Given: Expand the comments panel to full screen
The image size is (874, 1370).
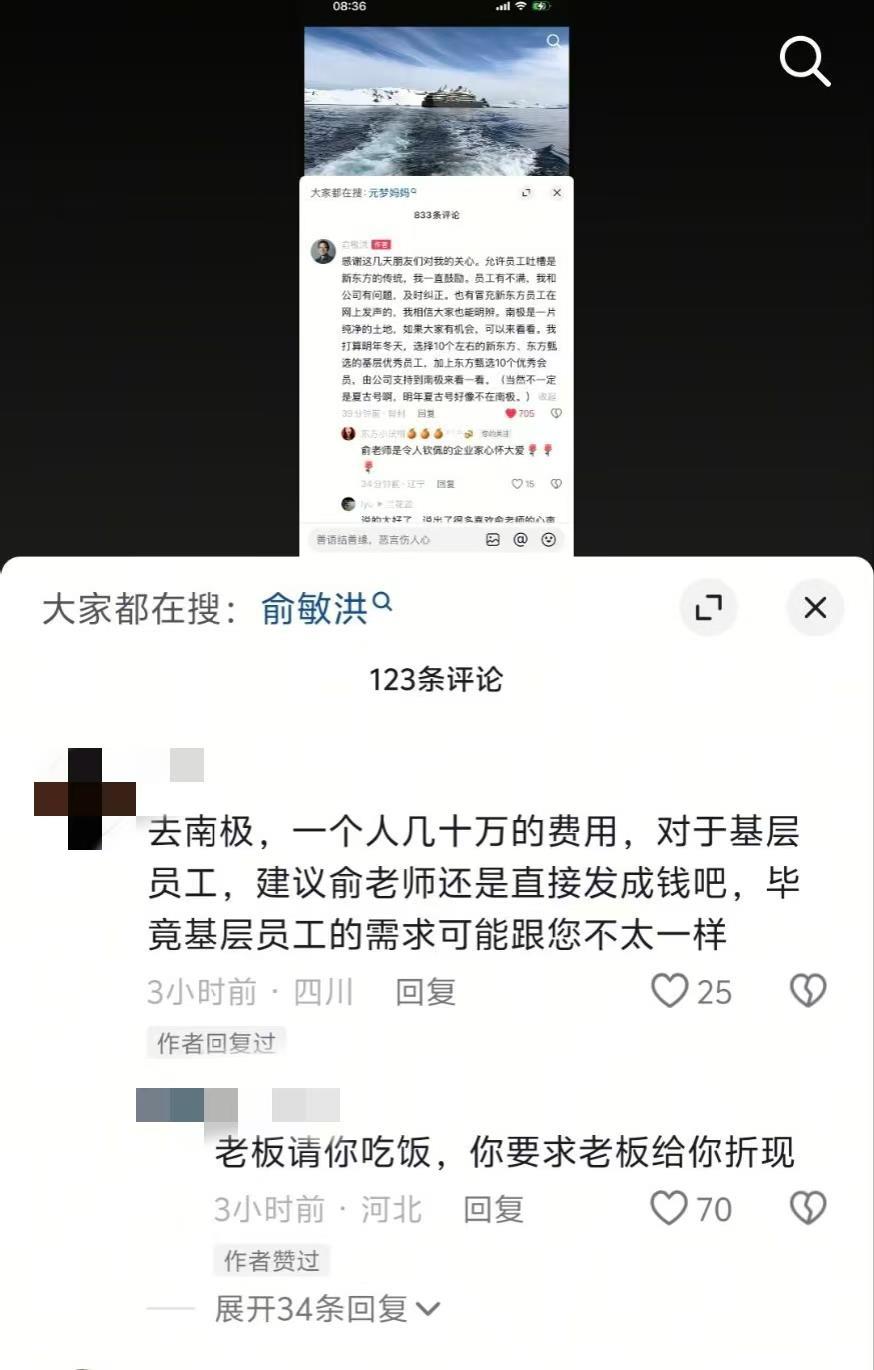Looking at the screenshot, I should coord(708,607).
